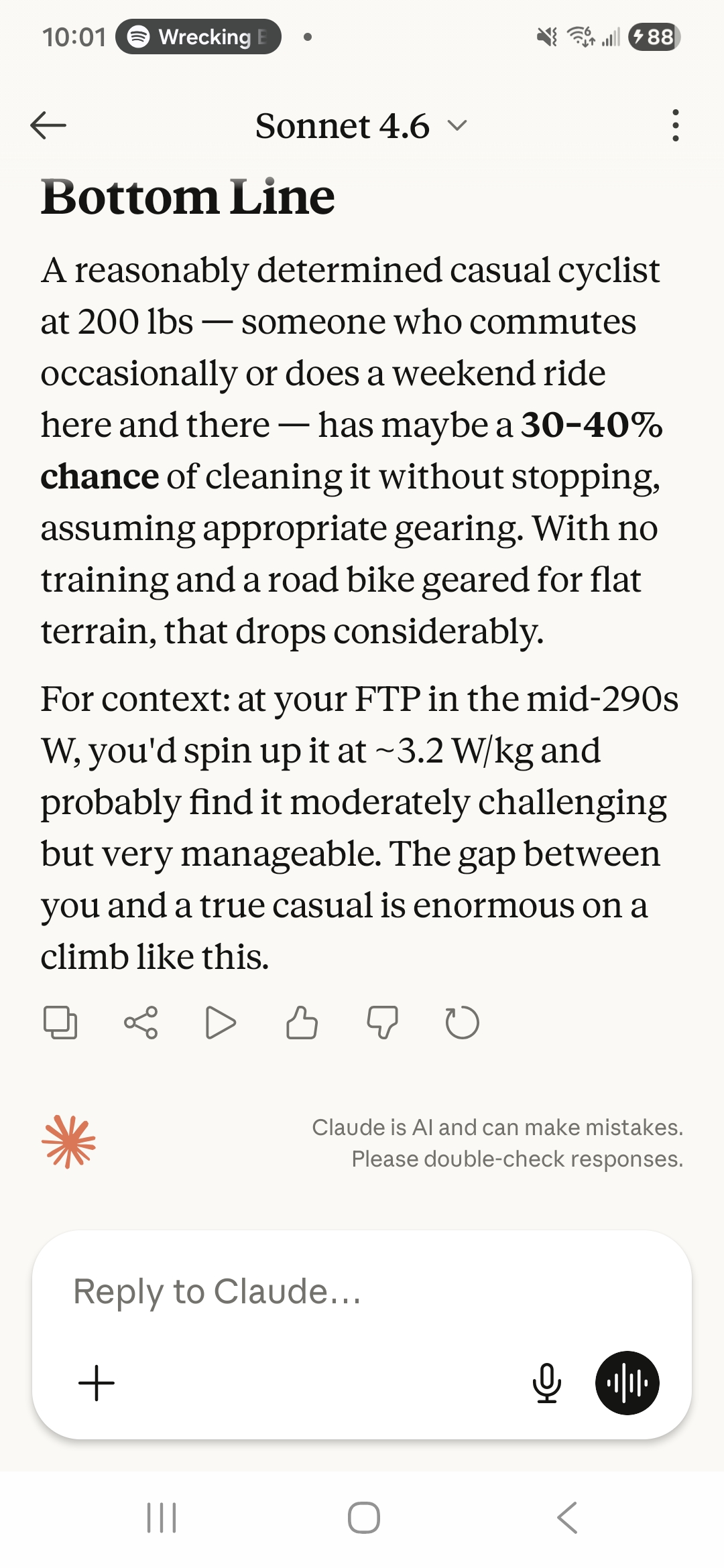Viewport: 724px width, 1568px height.
Task: Start dictation with the microphone icon
Action: coord(546,1383)
